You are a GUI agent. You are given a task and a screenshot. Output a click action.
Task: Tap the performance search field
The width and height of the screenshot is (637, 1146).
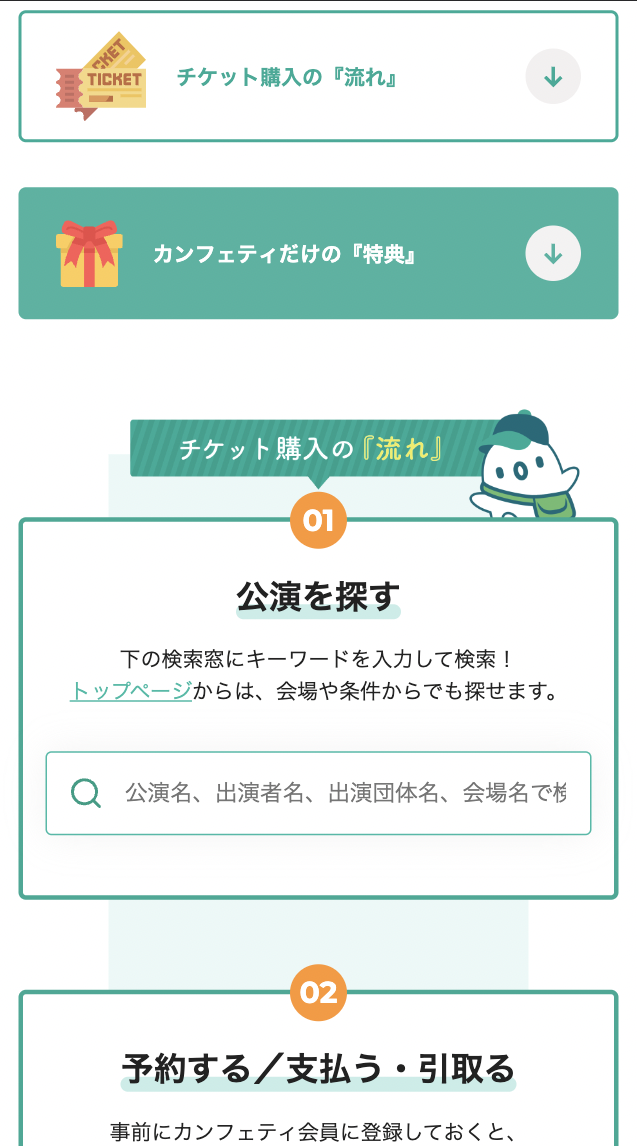[344, 794]
